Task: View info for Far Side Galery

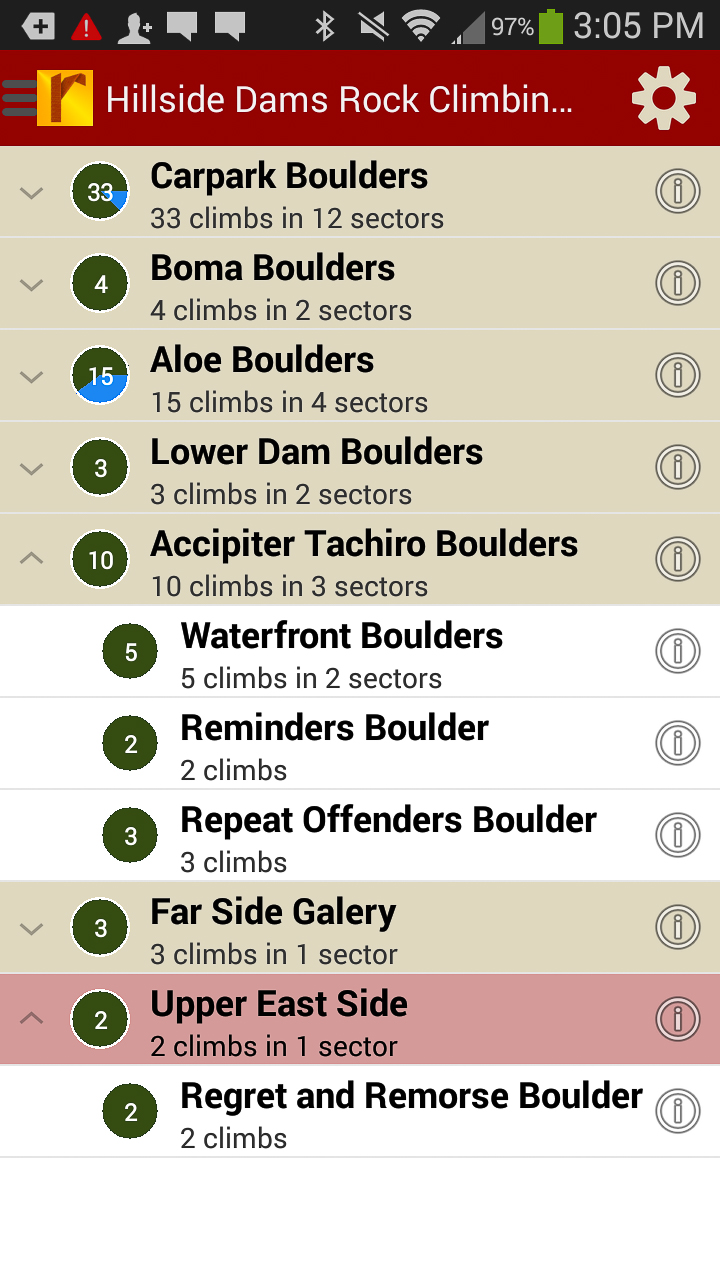Action: point(677,927)
